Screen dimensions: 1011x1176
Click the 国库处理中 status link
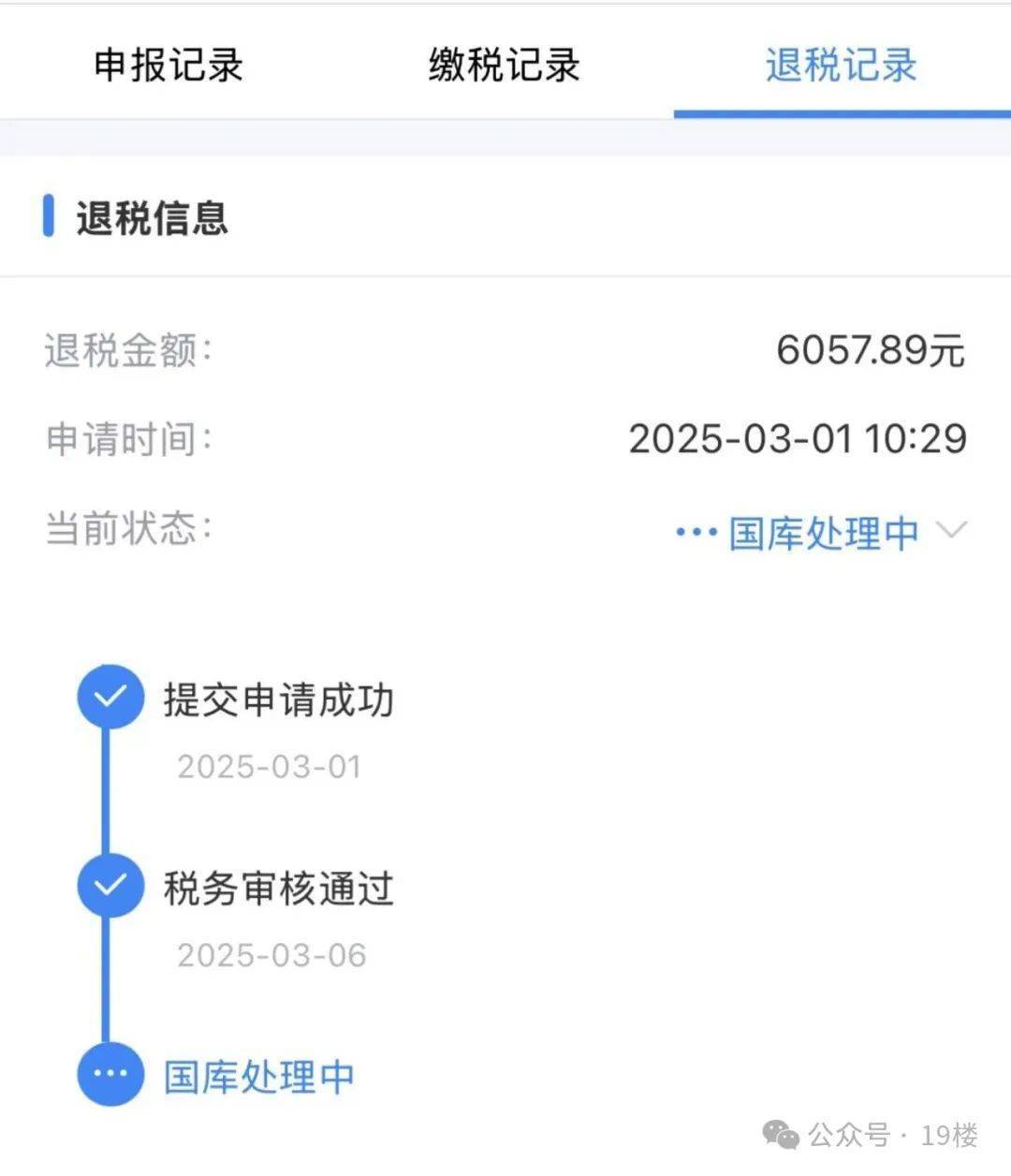click(x=822, y=531)
